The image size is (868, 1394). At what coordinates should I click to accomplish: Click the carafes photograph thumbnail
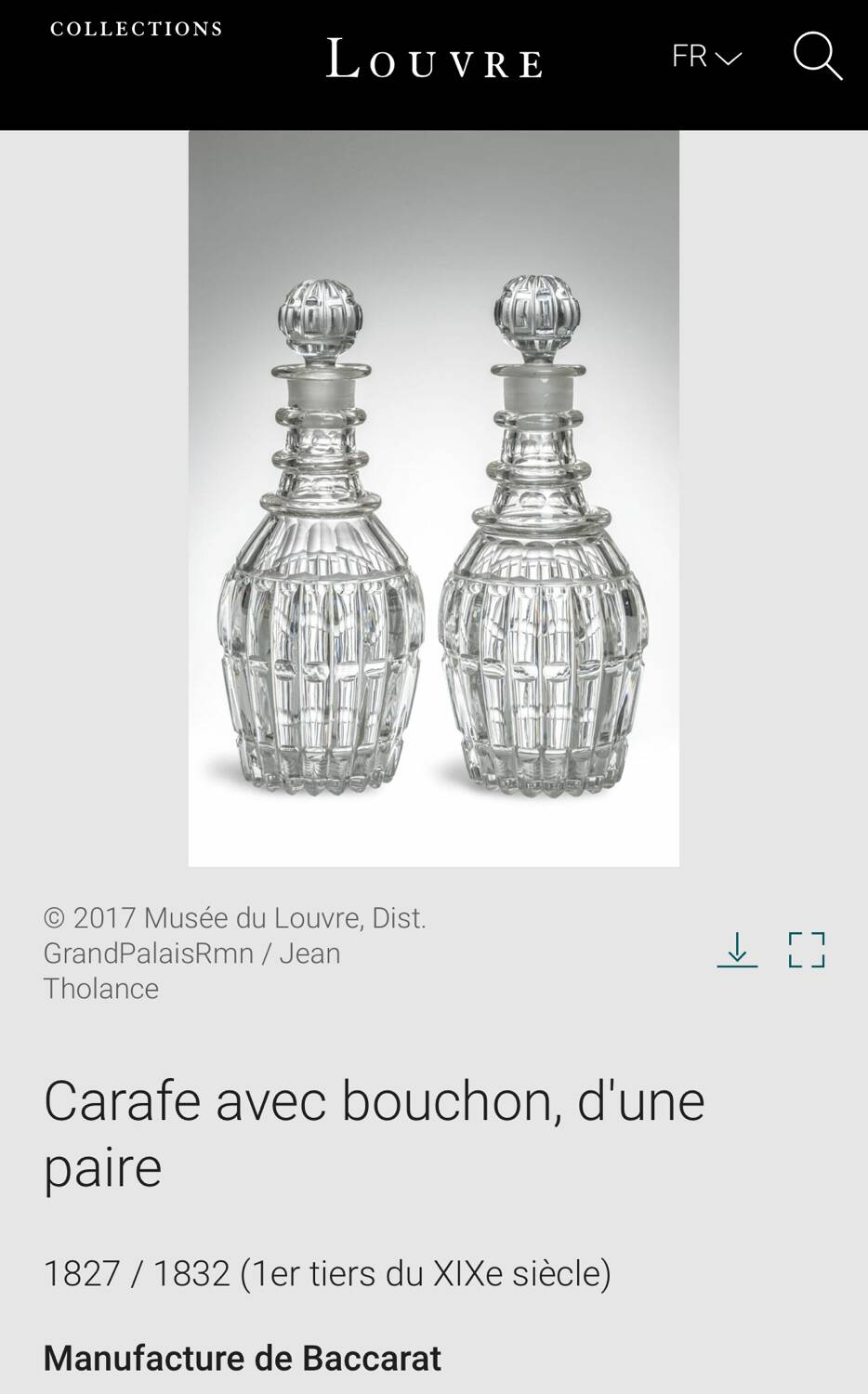tap(434, 499)
